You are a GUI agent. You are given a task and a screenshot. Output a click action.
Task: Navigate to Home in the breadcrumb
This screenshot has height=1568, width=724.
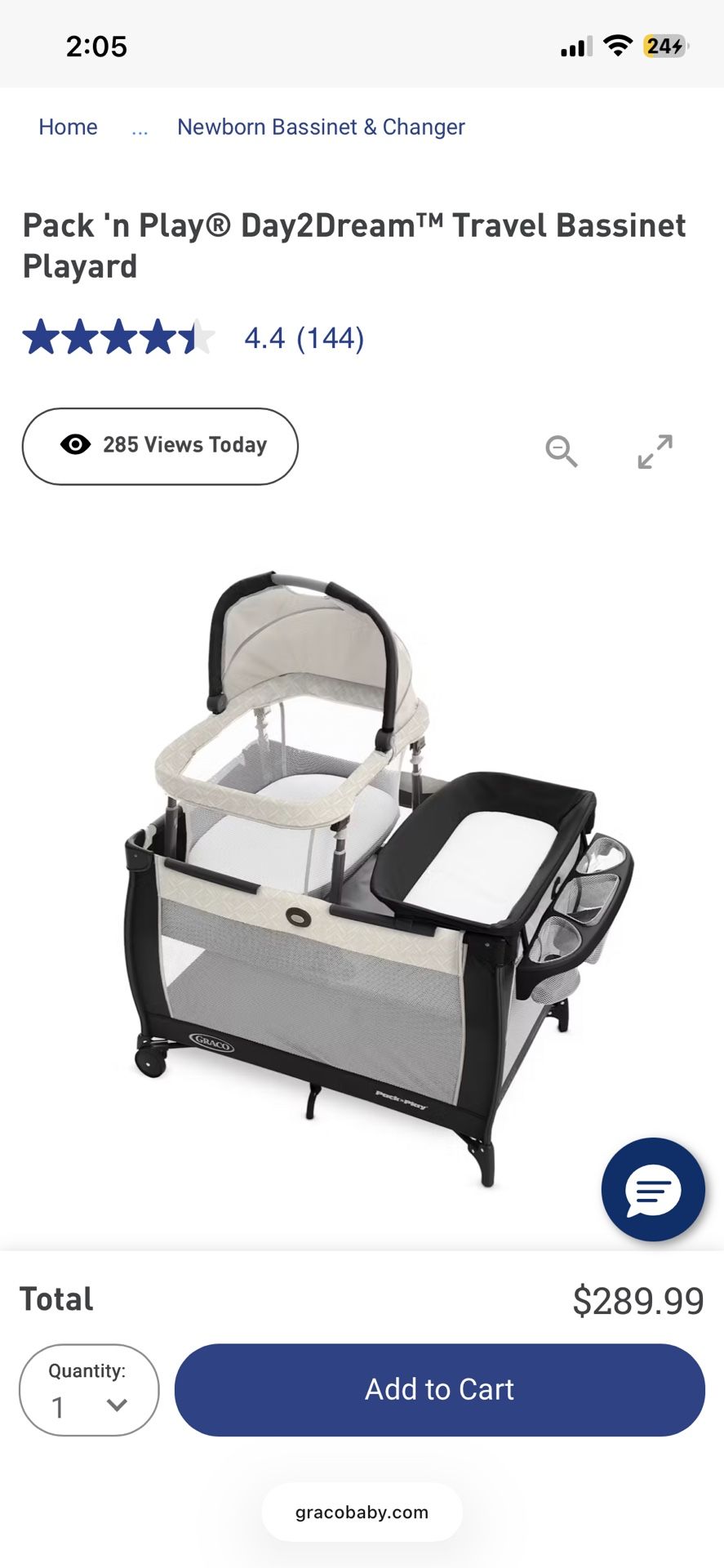point(68,127)
